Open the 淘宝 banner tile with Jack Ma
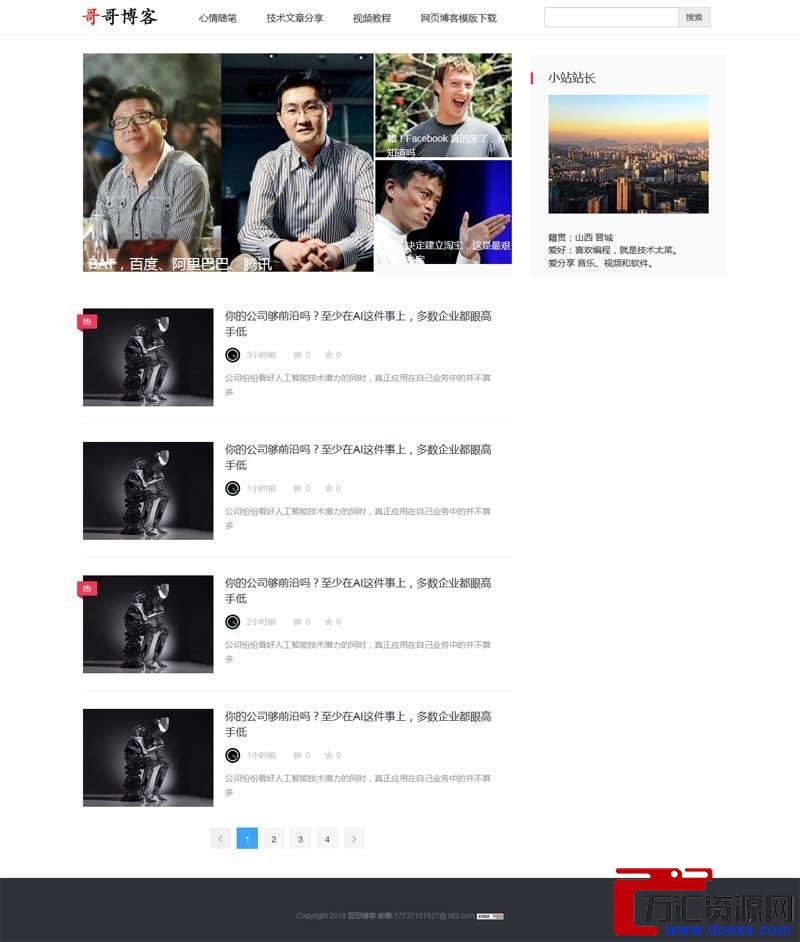This screenshot has height=942, width=800. [443, 212]
